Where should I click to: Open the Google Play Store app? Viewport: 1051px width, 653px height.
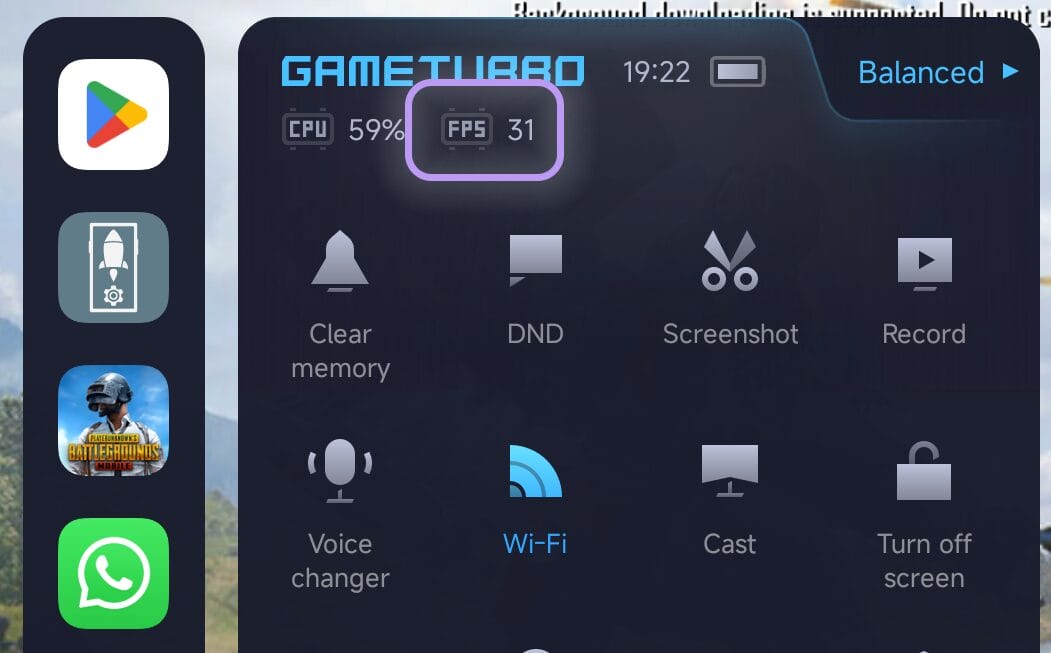(x=113, y=114)
